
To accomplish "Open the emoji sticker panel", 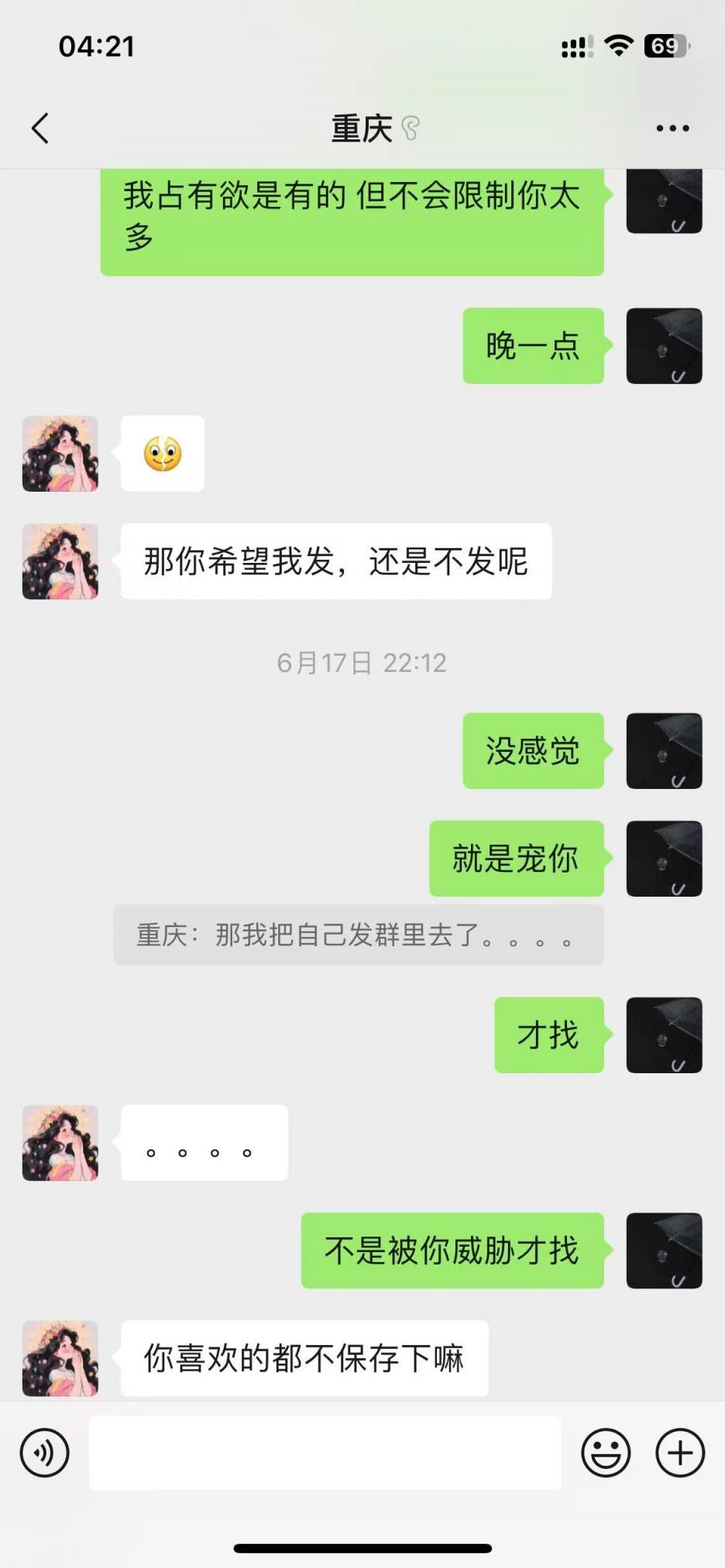I will 606,1453.
